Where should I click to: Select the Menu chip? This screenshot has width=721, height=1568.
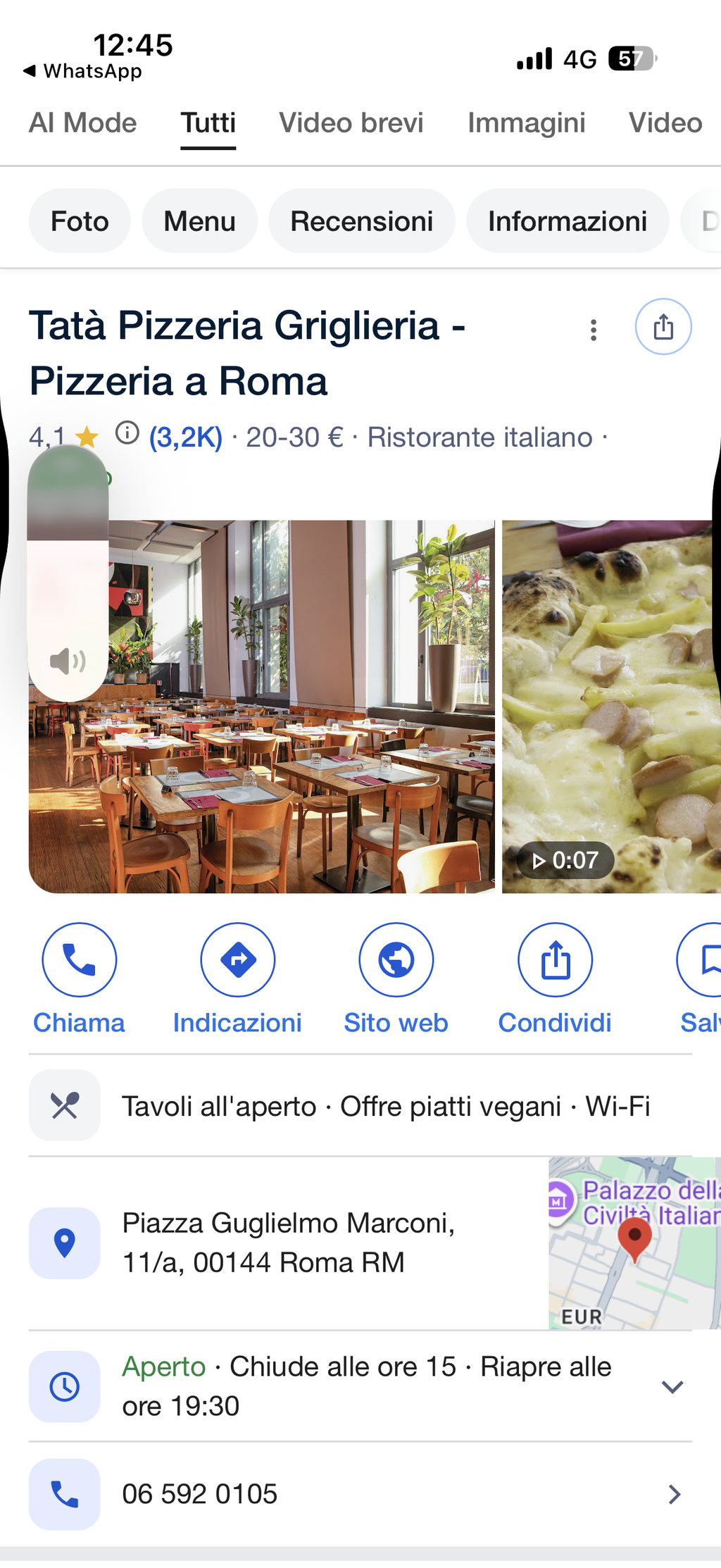tap(199, 221)
